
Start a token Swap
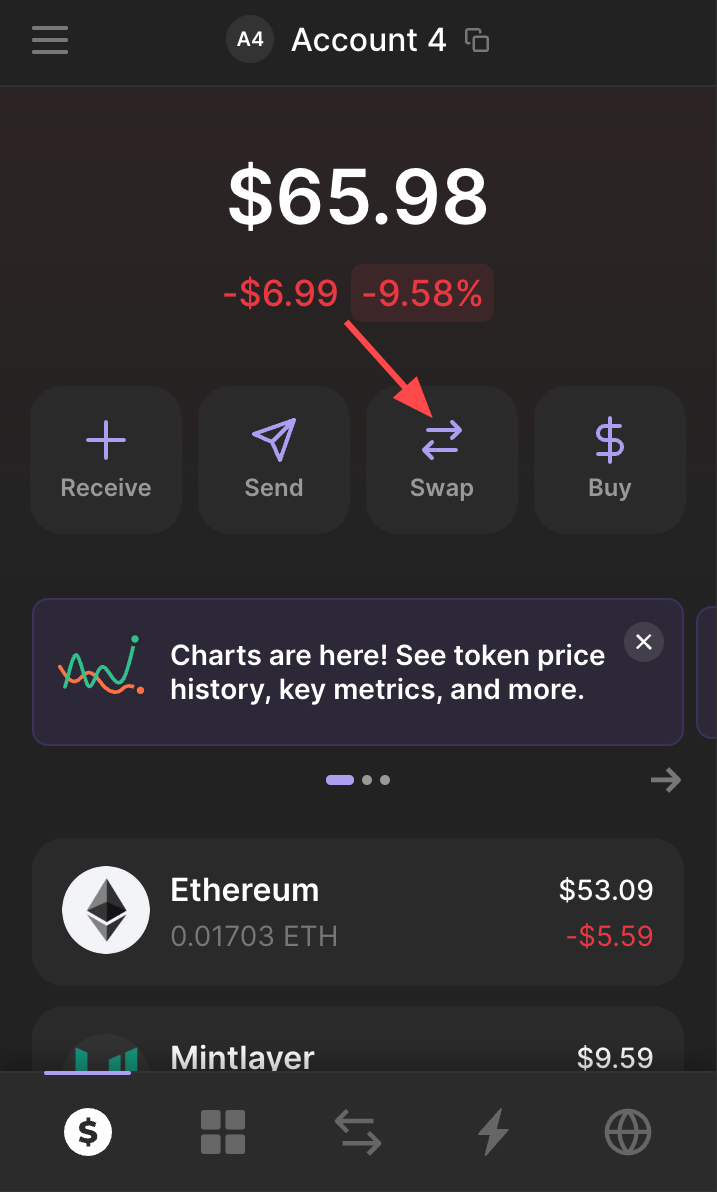coord(442,460)
